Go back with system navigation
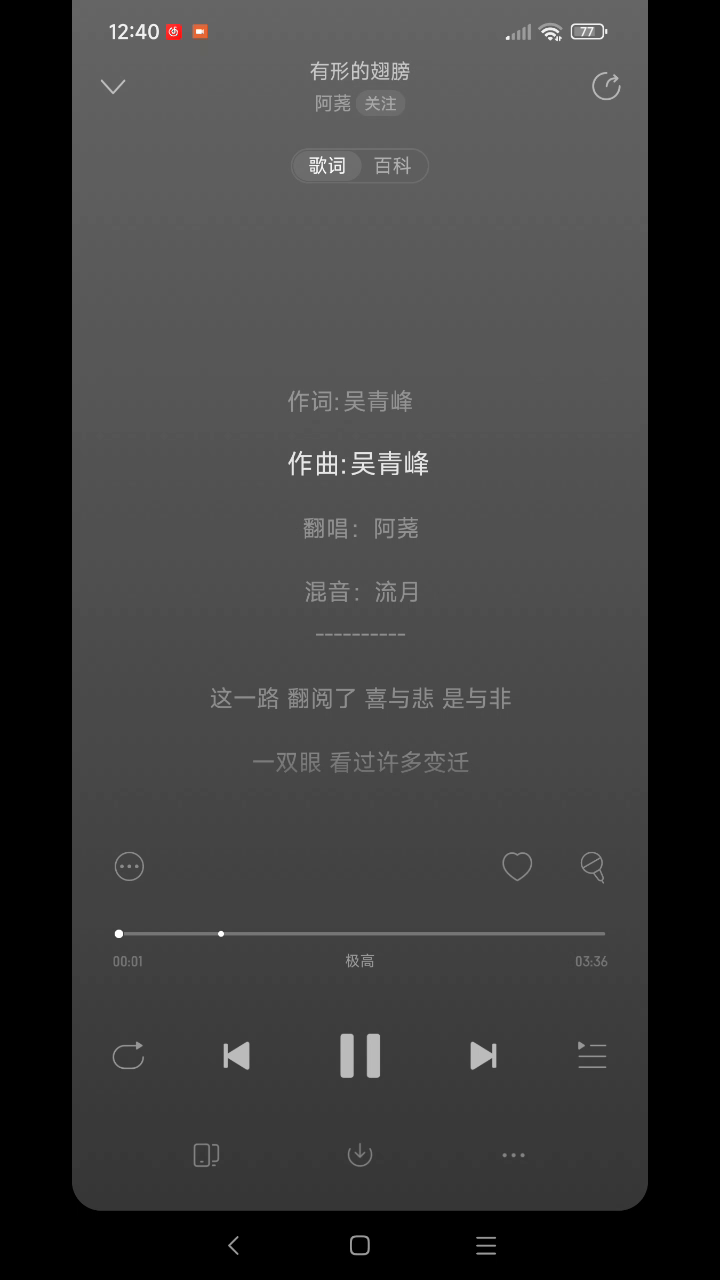 click(233, 1245)
